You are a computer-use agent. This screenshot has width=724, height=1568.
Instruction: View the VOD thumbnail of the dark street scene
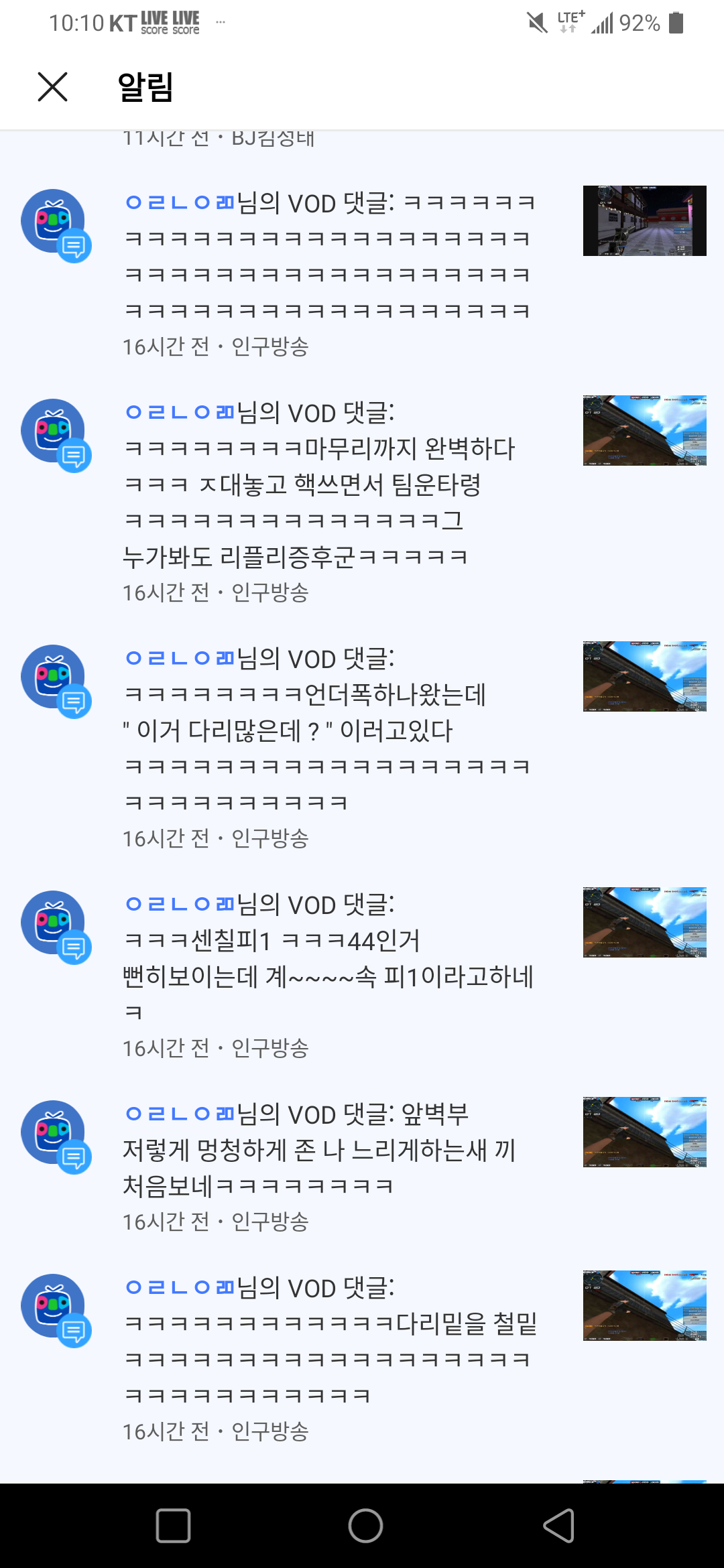click(644, 220)
